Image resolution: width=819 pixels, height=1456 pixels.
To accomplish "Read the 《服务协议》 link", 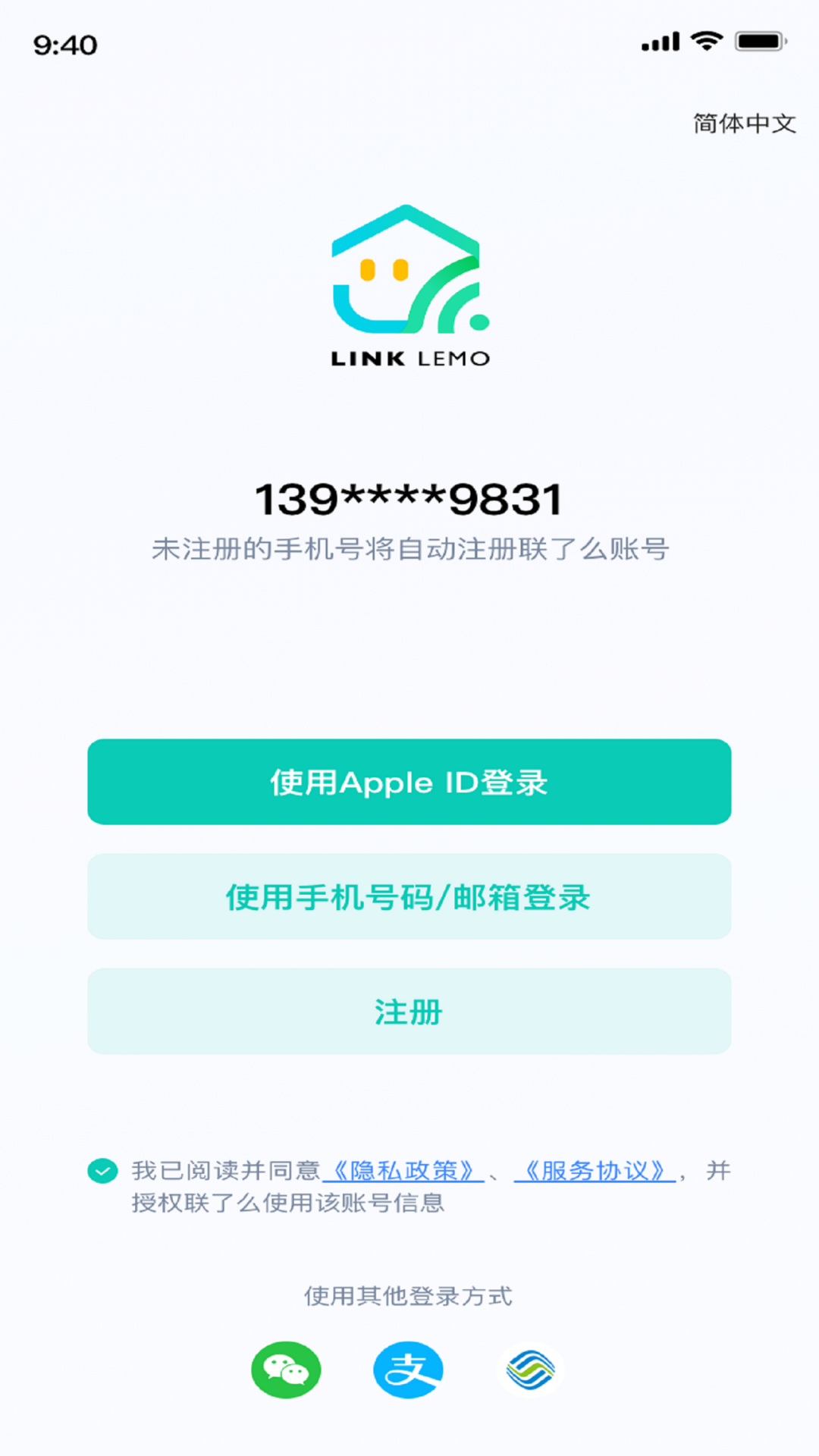I will coord(595,1171).
